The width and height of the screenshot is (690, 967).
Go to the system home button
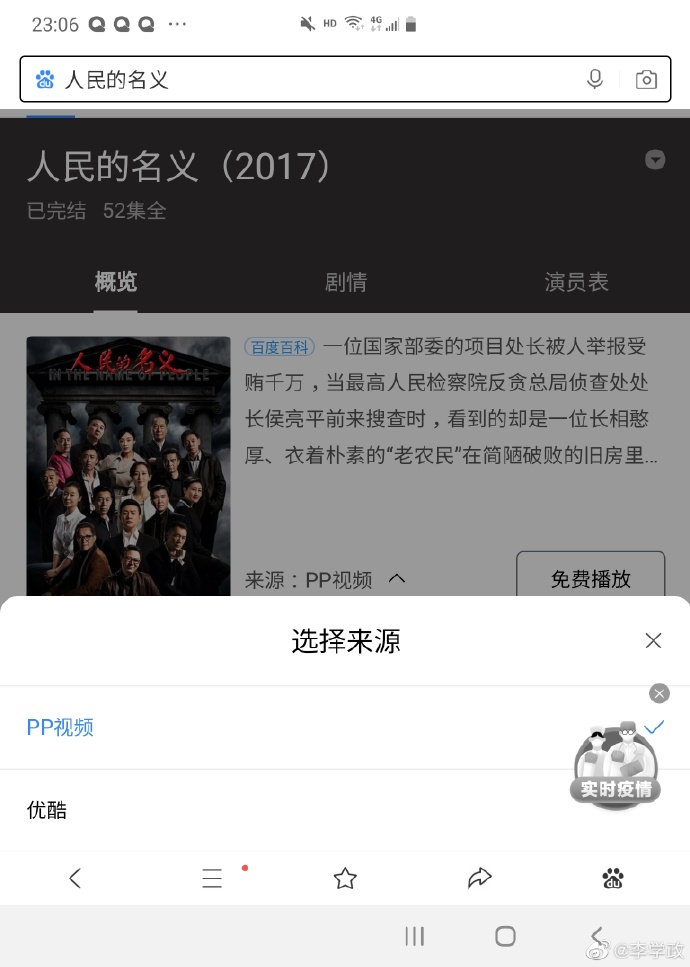[506, 936]
